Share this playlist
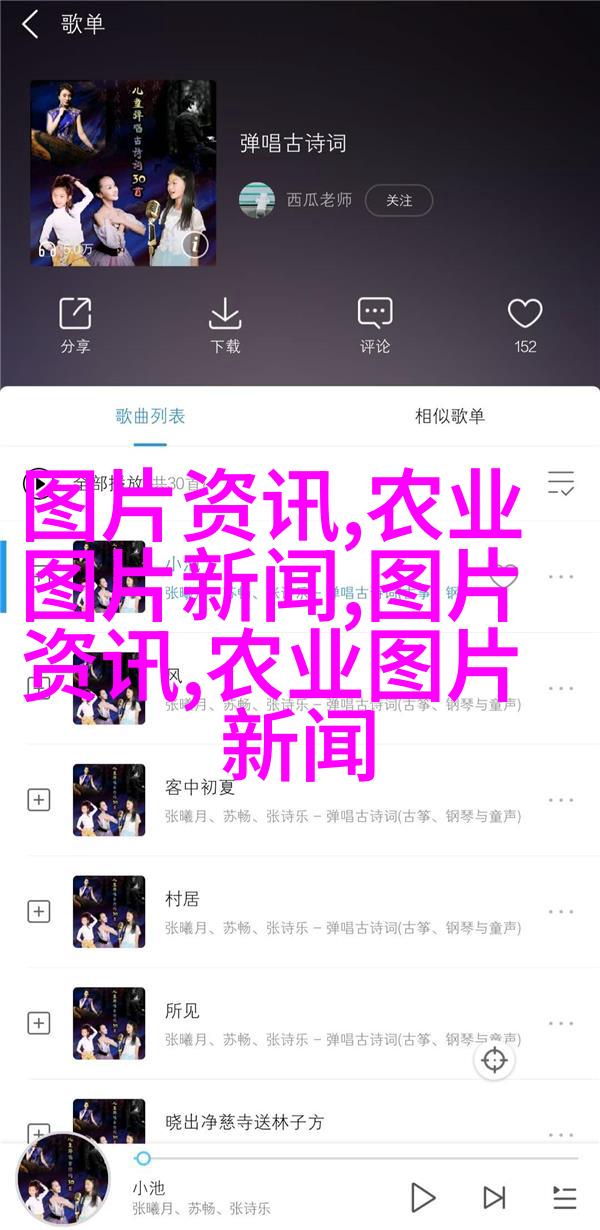The height and width of the screenshot is (1230, 600). coord(75,325)
